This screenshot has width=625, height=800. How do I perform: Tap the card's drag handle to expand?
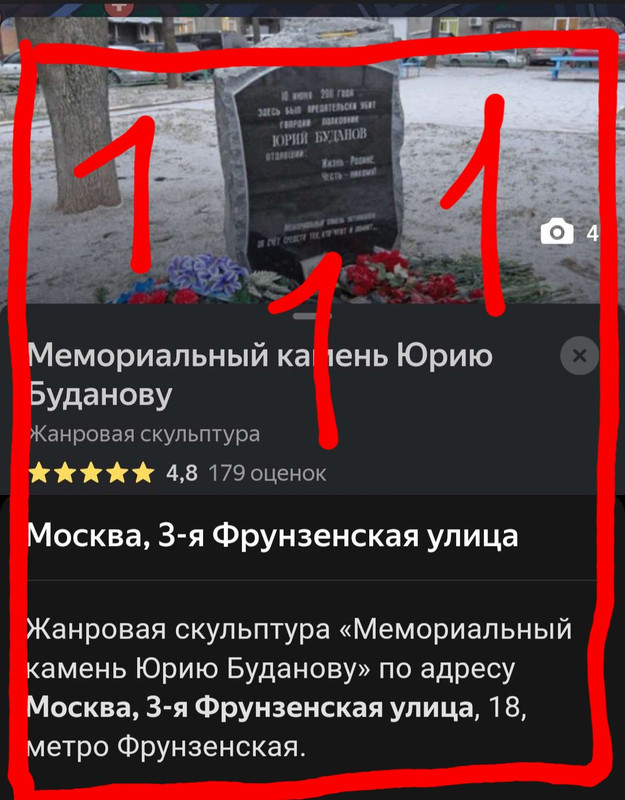(312, 316)
